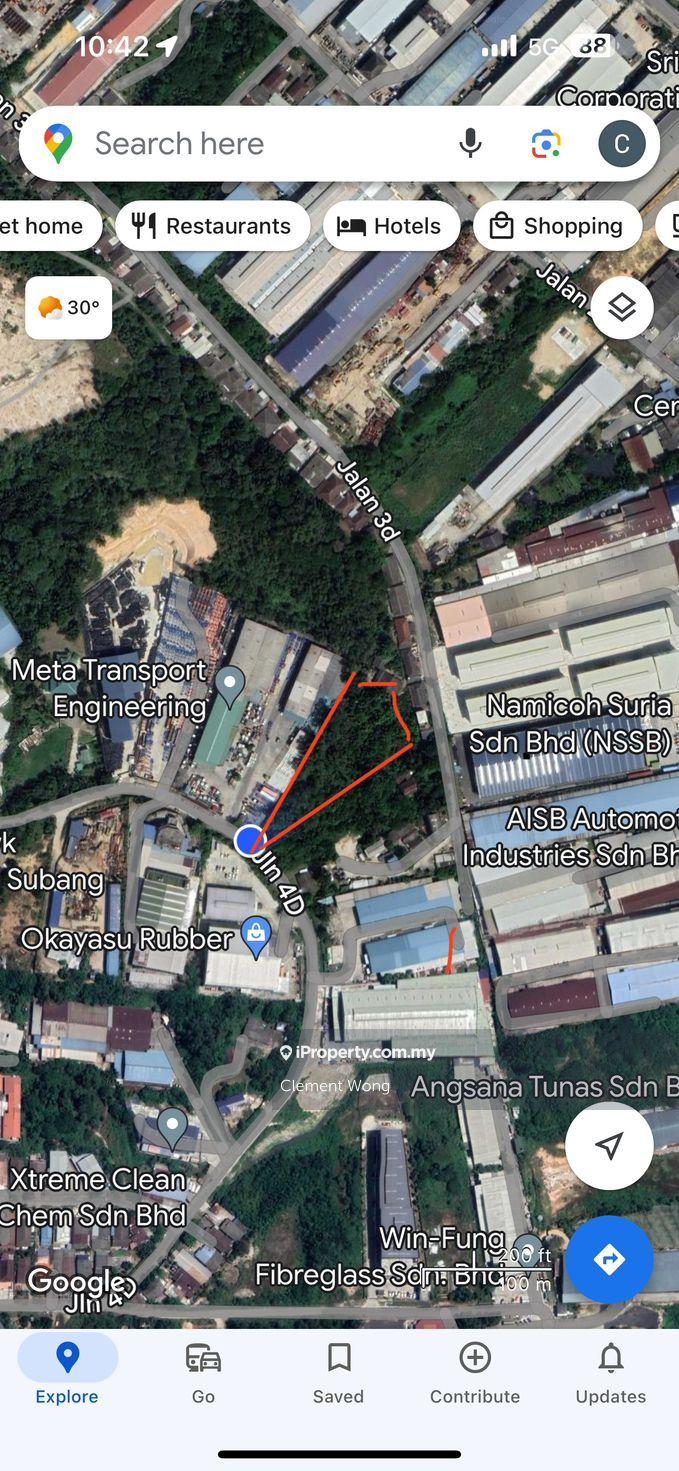This screenshot has width=679, height=1471.
Task: Open Google Lens camera search
Action: pyautogui.click(x=546, y=144)
